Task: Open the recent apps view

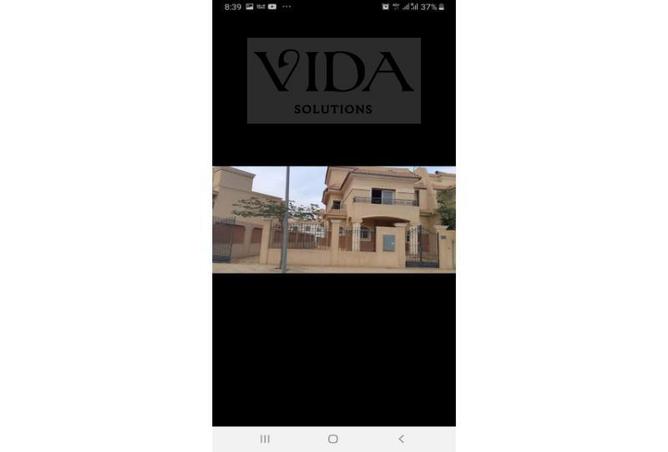Action: [265, 439]
